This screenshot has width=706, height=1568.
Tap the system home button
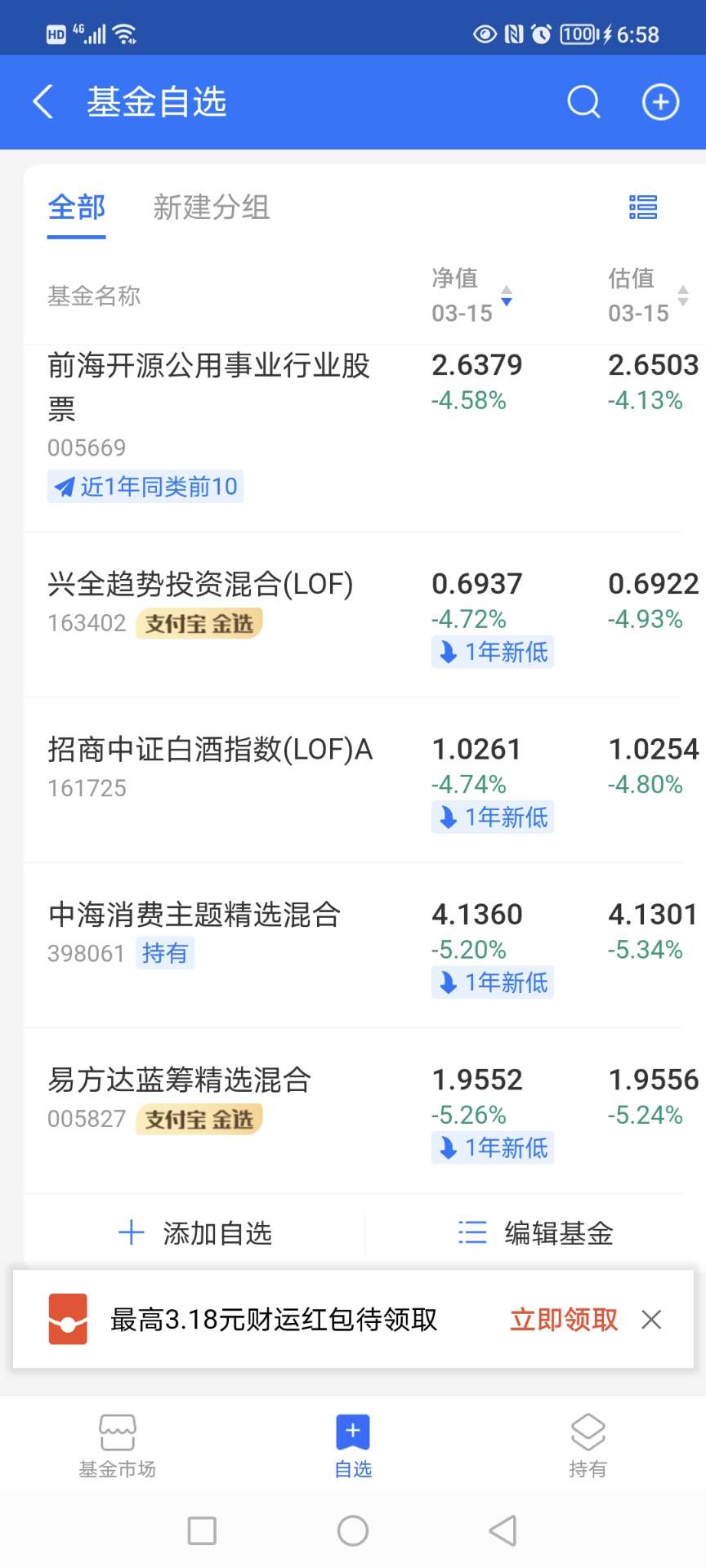point(353,1531)
